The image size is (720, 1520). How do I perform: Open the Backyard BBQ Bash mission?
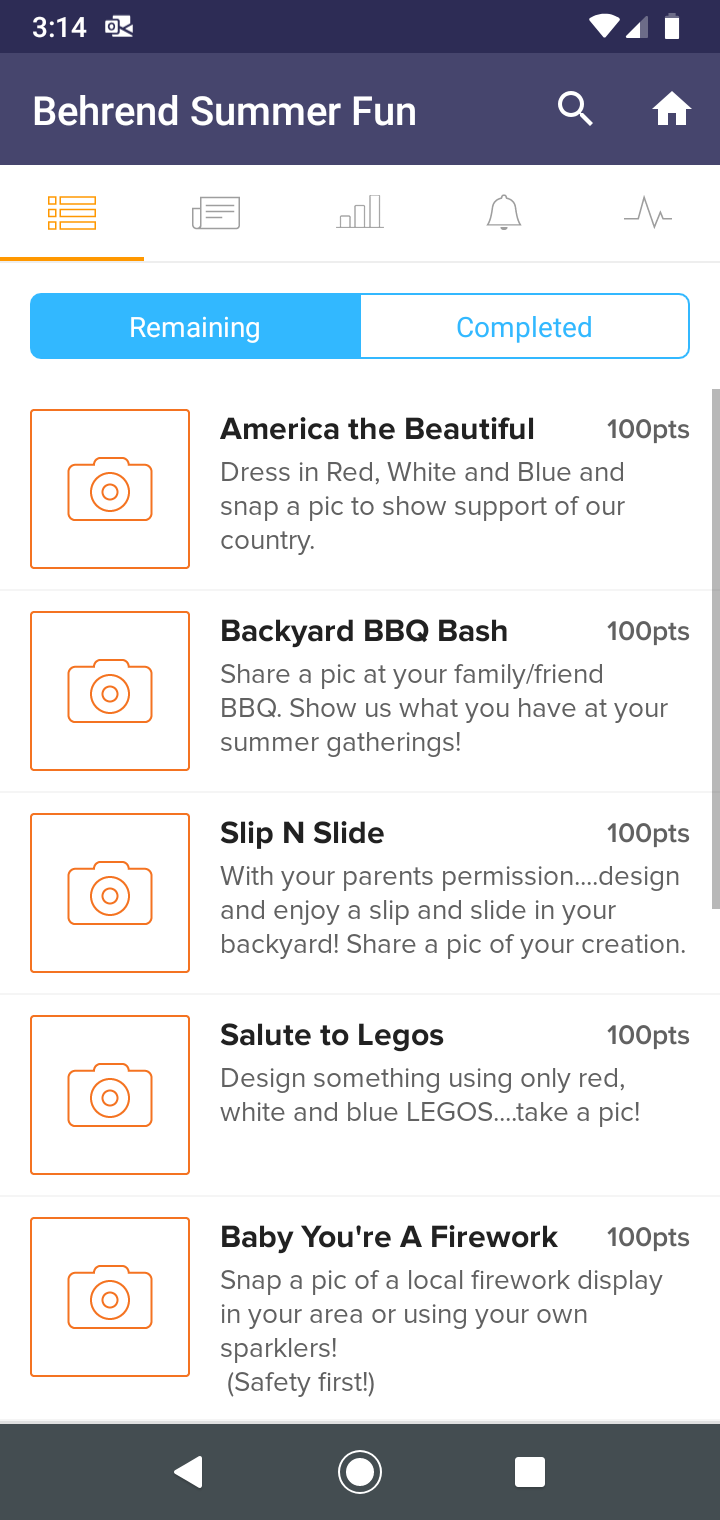[x=364, y=630]
